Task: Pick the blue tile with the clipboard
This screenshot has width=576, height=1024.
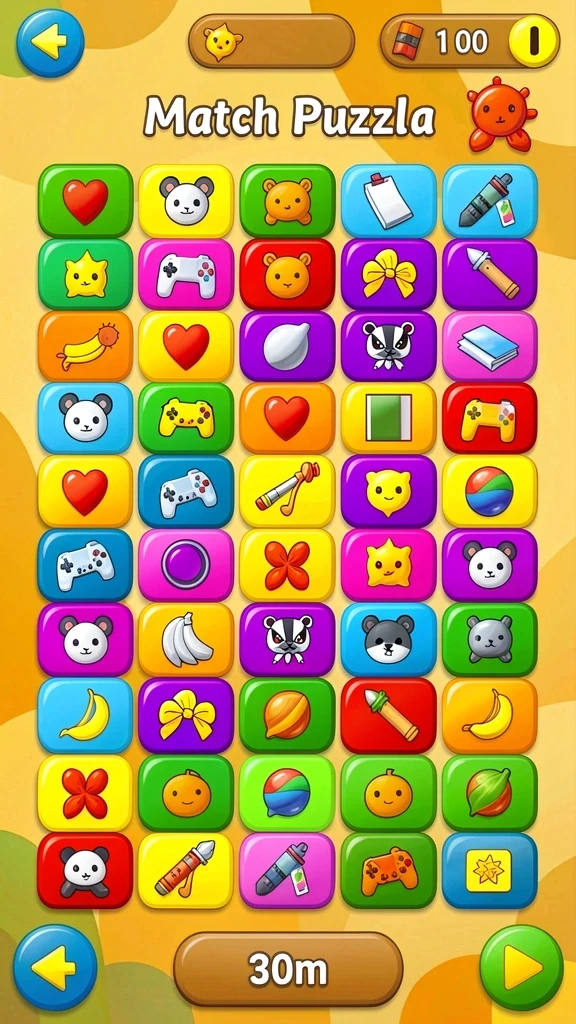Action: pos(389,200)
